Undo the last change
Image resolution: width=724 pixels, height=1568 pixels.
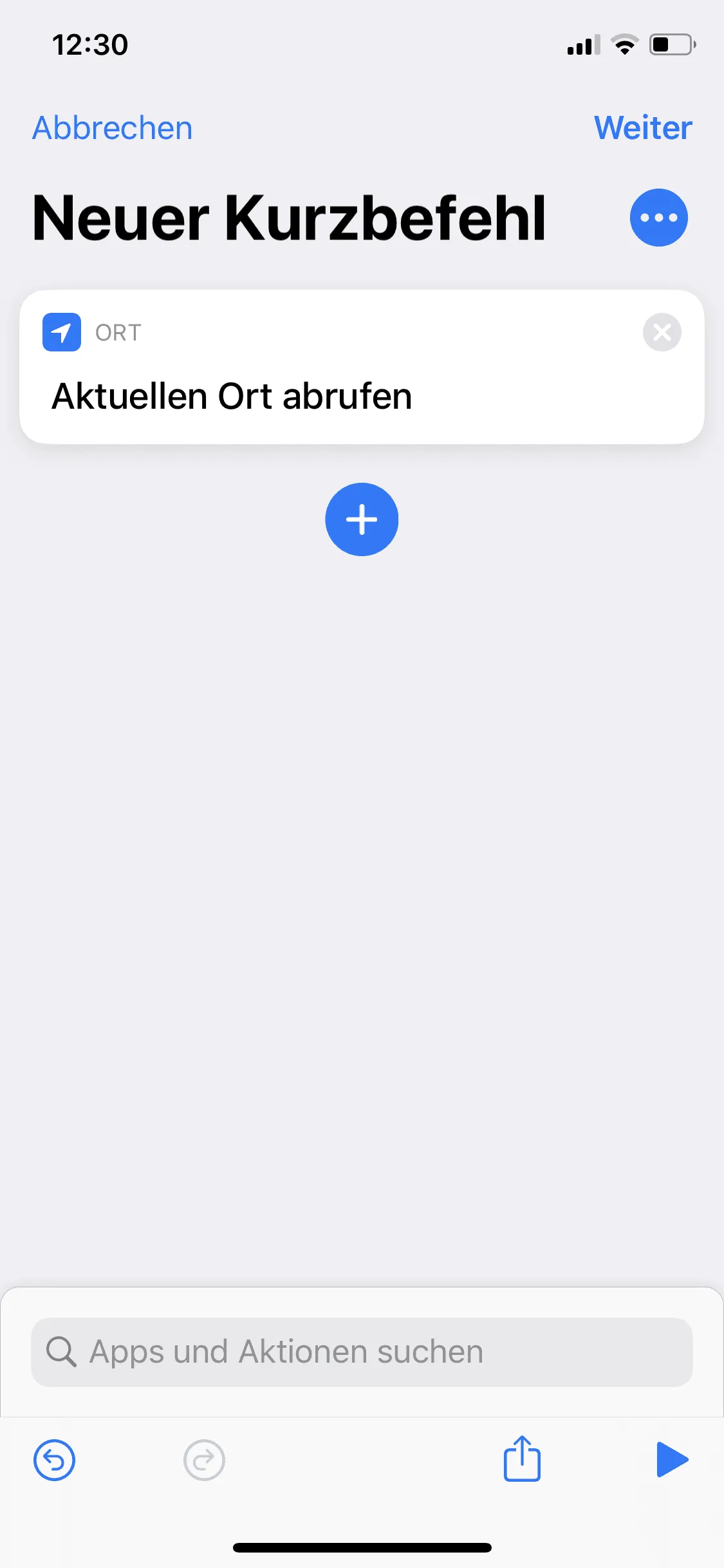[55, 1460]
